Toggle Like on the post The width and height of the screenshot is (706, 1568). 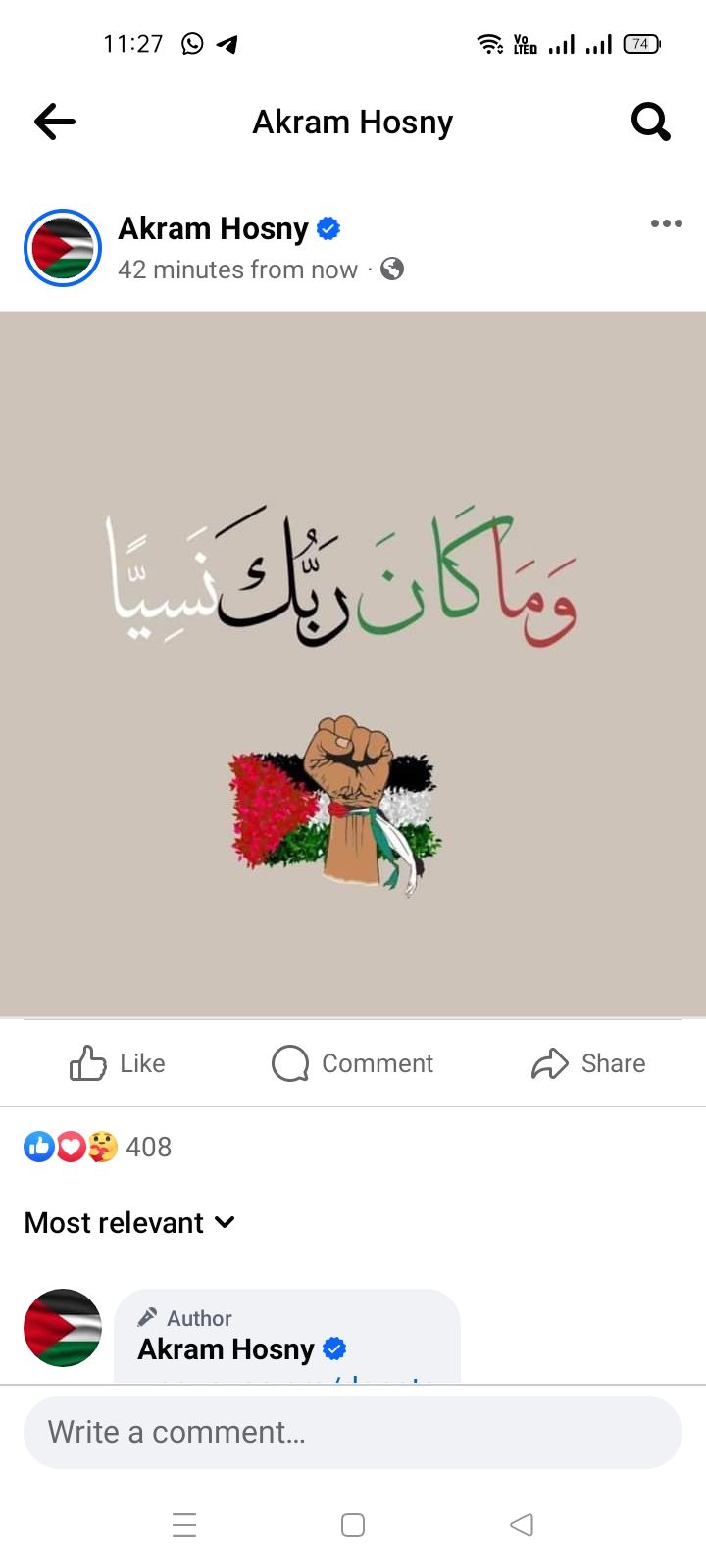click(x=116, y=1062)
